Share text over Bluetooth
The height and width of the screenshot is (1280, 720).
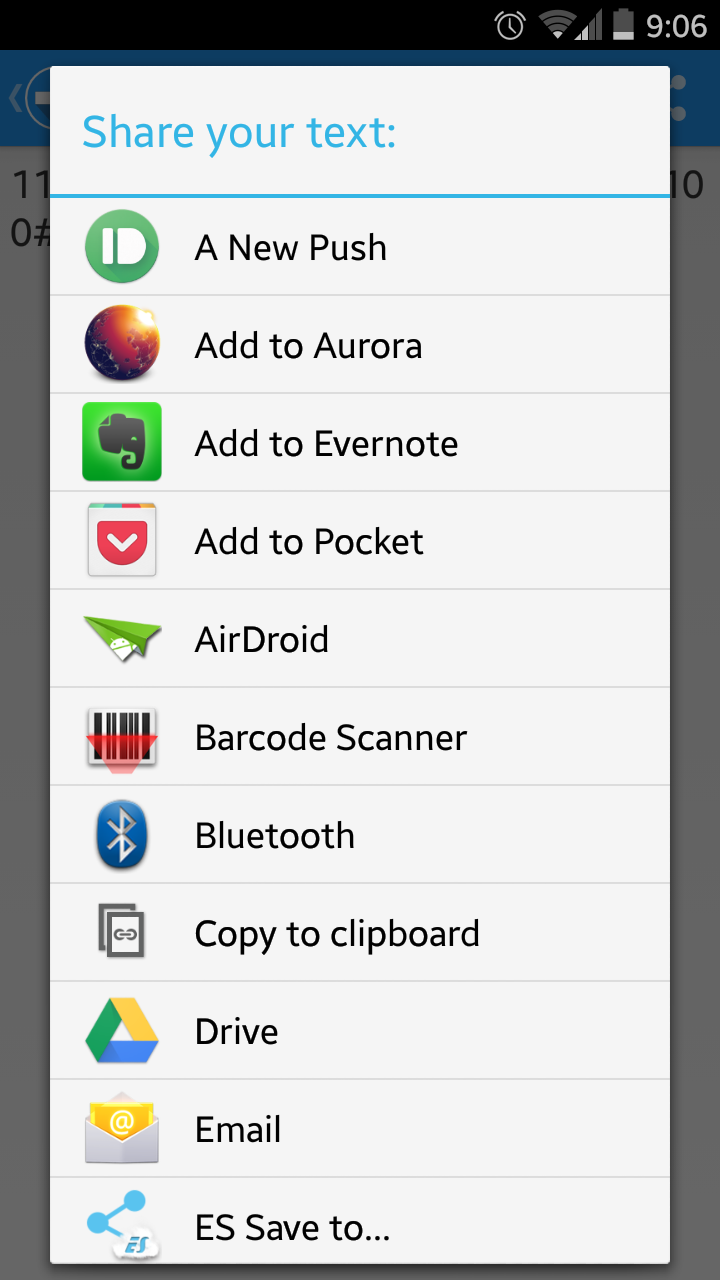[360, 835]
